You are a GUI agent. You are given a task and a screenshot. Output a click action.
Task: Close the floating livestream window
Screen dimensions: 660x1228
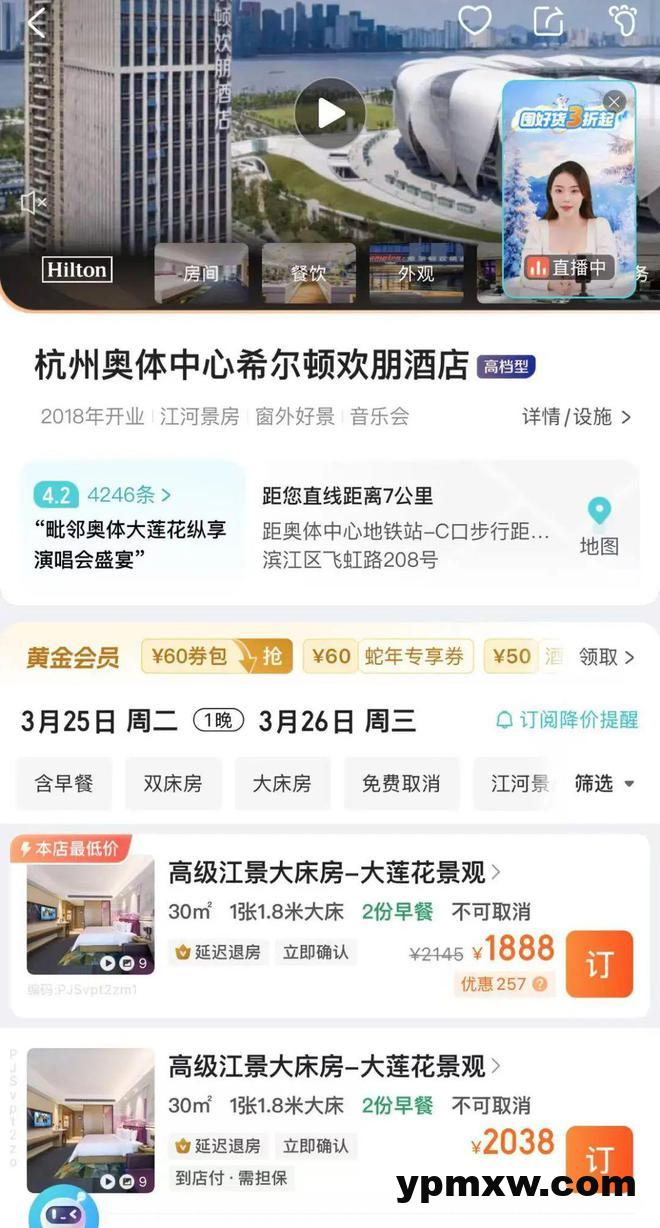(x=614, y=102)
